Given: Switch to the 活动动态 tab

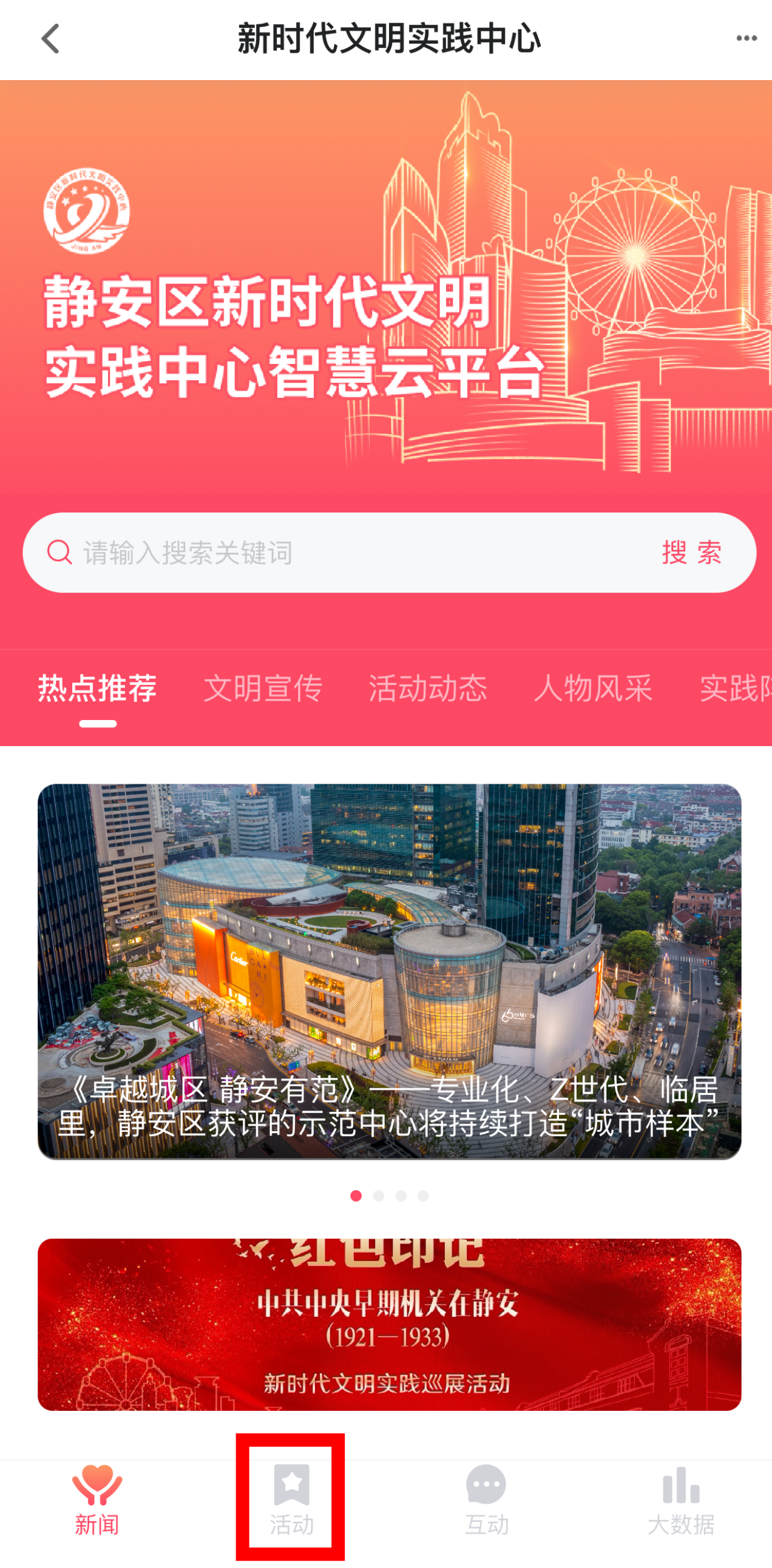Looking at the screenshot, I should [x=428, y=689].
